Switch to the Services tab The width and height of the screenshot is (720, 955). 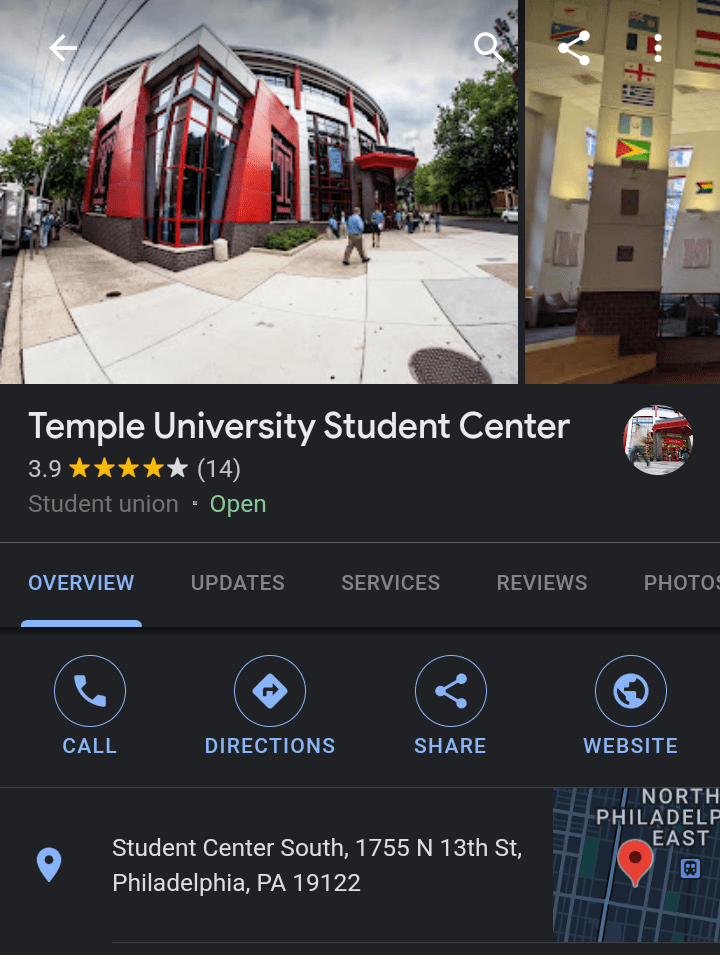click(x=390, y=583)
